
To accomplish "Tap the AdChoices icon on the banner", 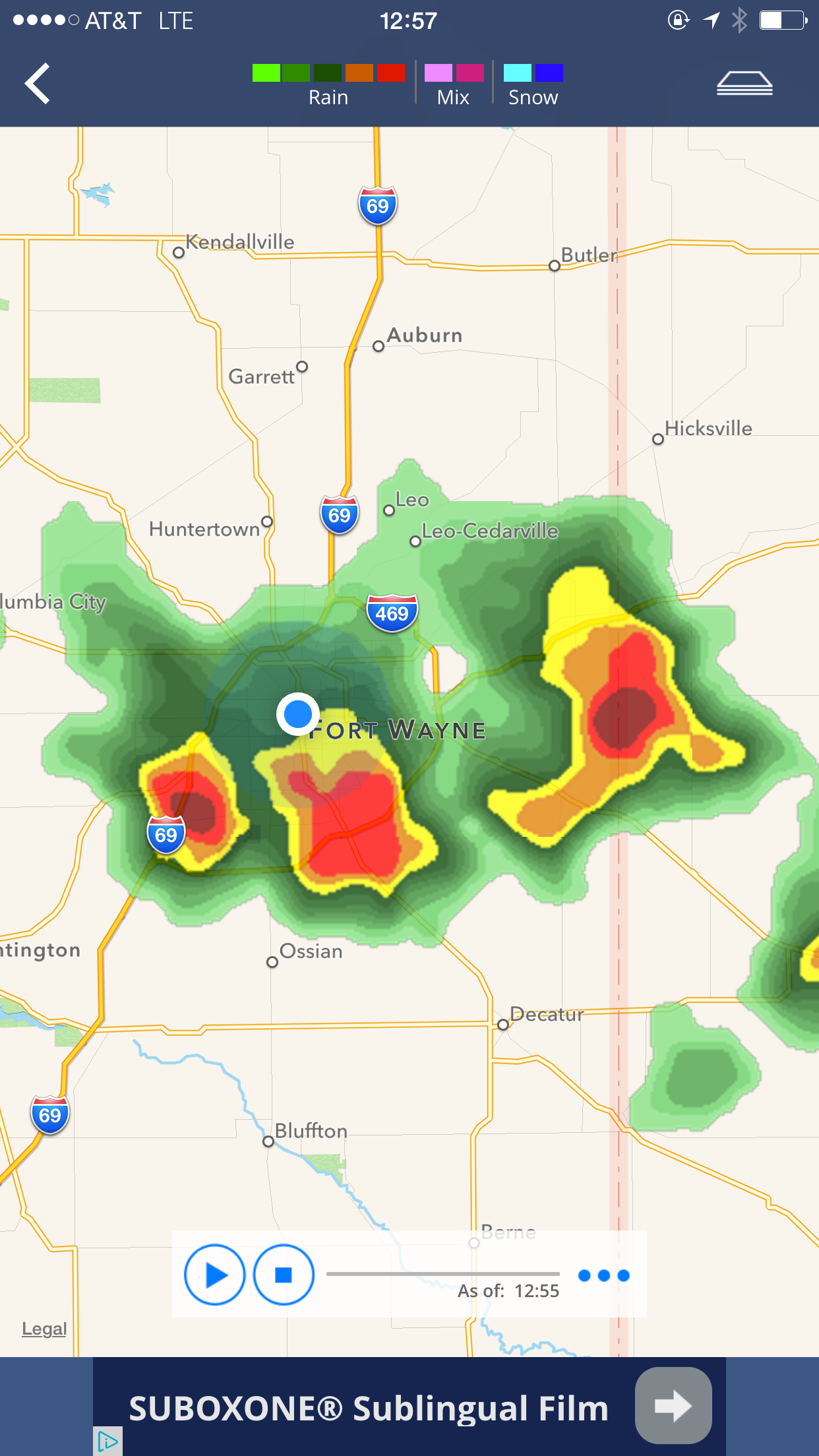I will pos(107,1441).
